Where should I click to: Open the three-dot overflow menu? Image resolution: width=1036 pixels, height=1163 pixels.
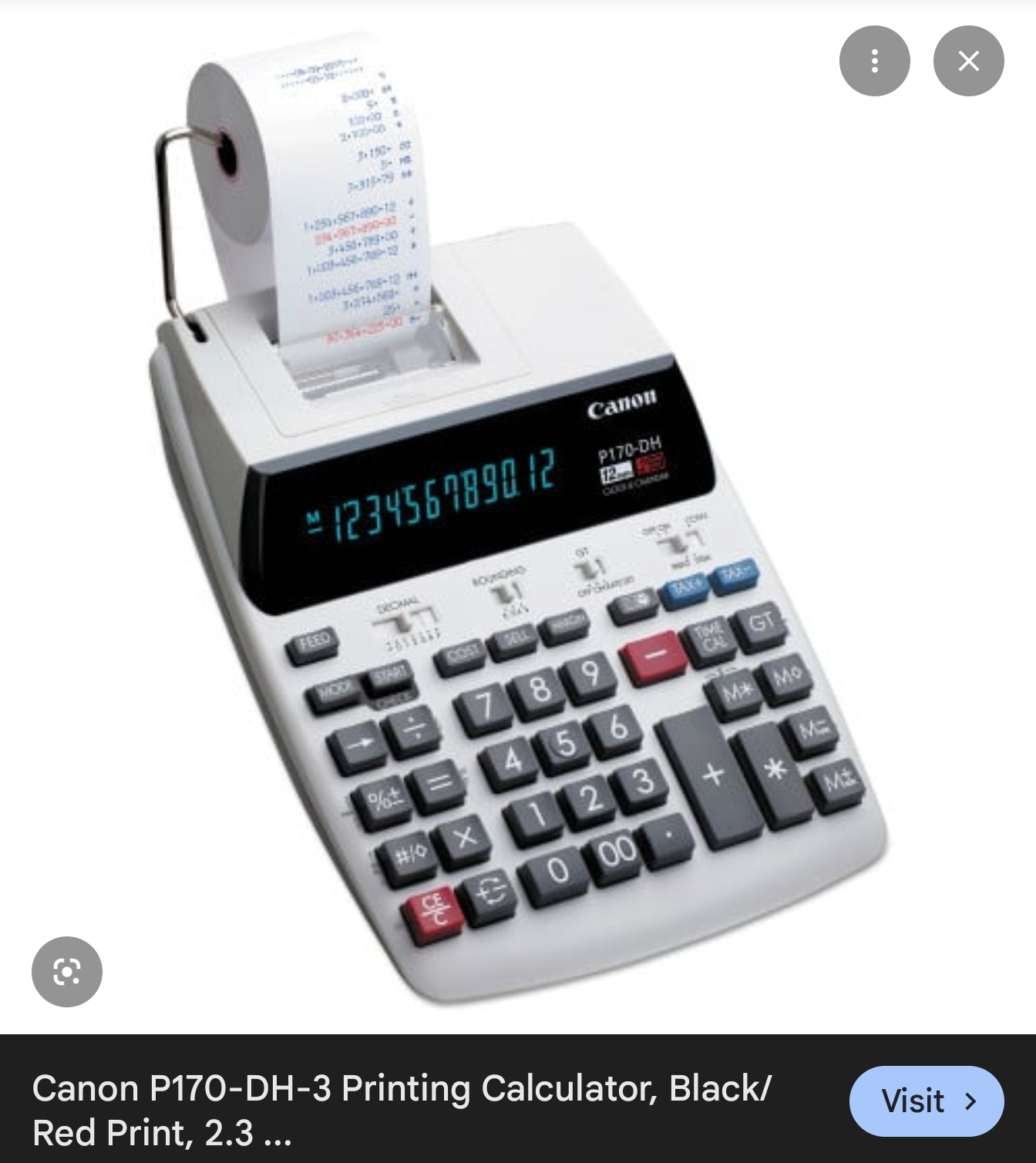[874, 61]
